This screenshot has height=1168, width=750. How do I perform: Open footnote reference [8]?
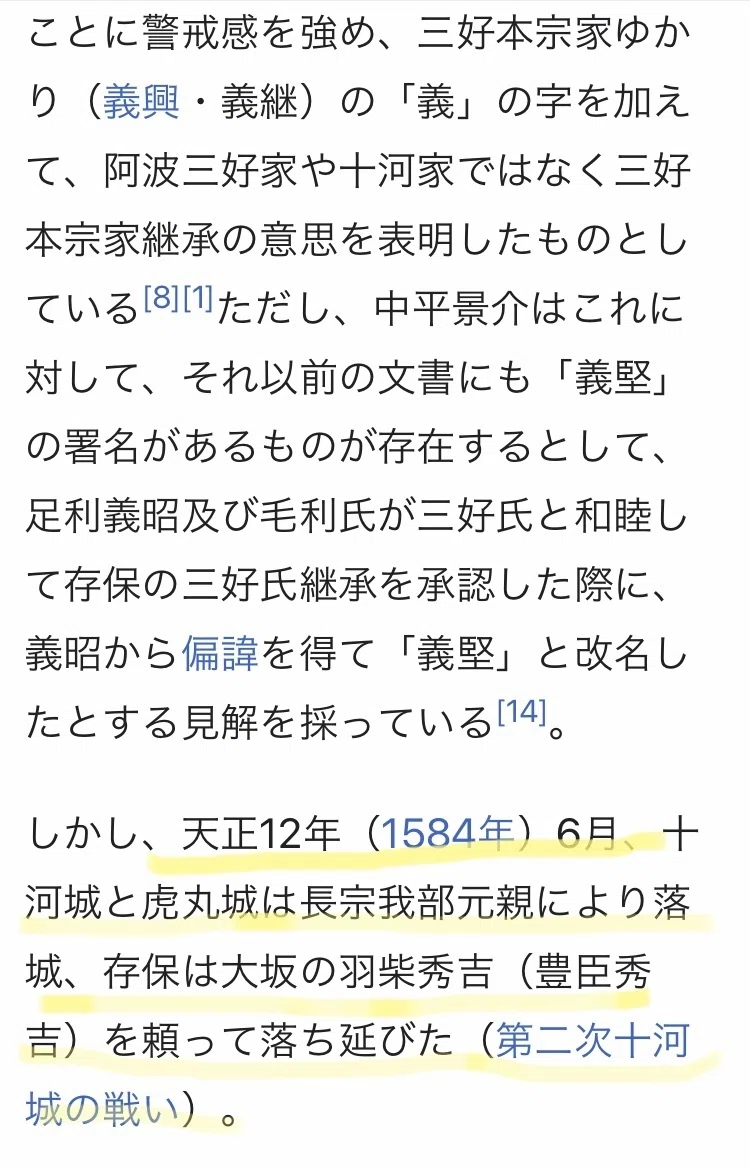click(x=161, y=298)
